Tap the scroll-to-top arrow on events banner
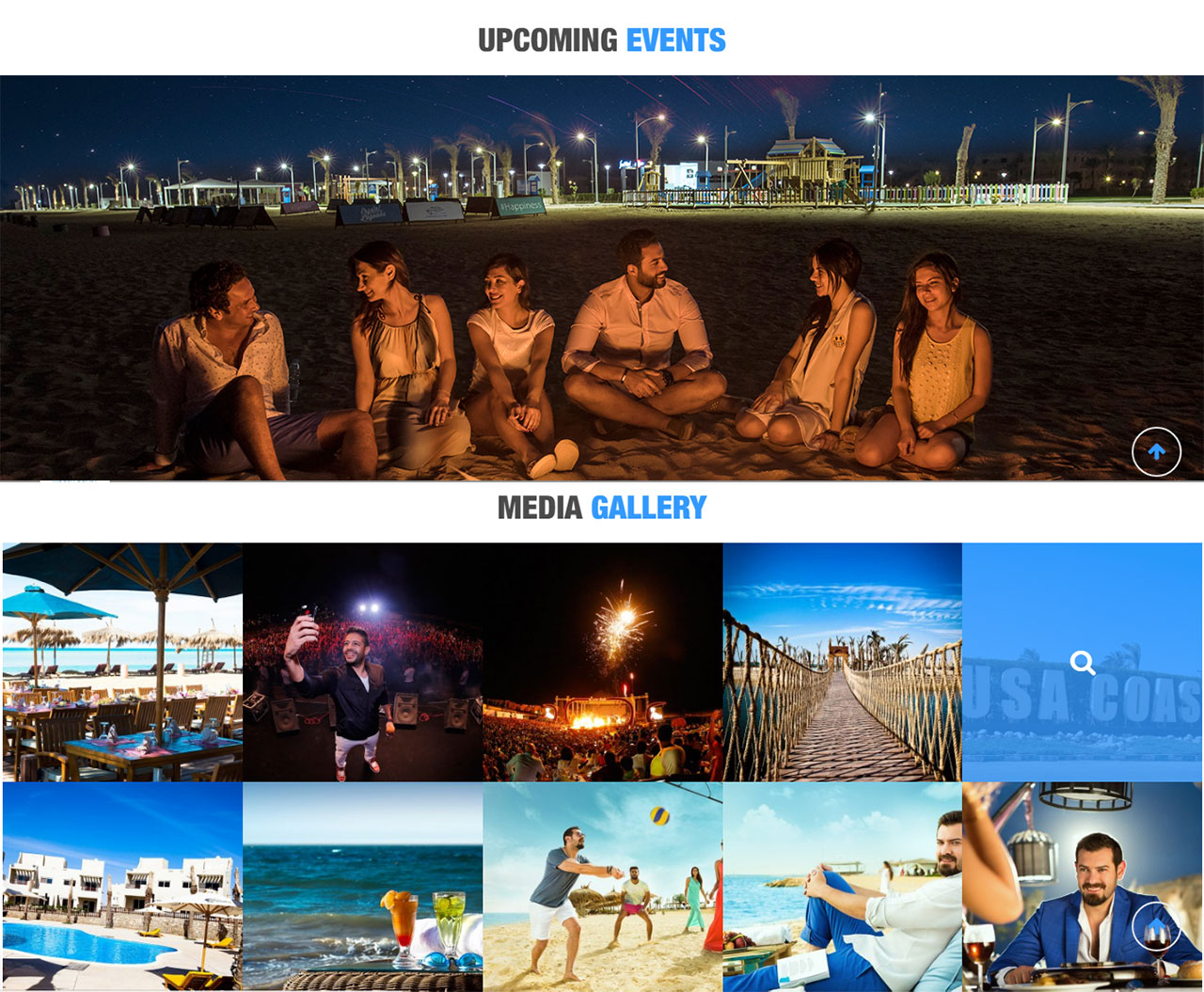The height and width of the screenshot is (992, 1204). pyautogui.click(x=1156, y=452)
